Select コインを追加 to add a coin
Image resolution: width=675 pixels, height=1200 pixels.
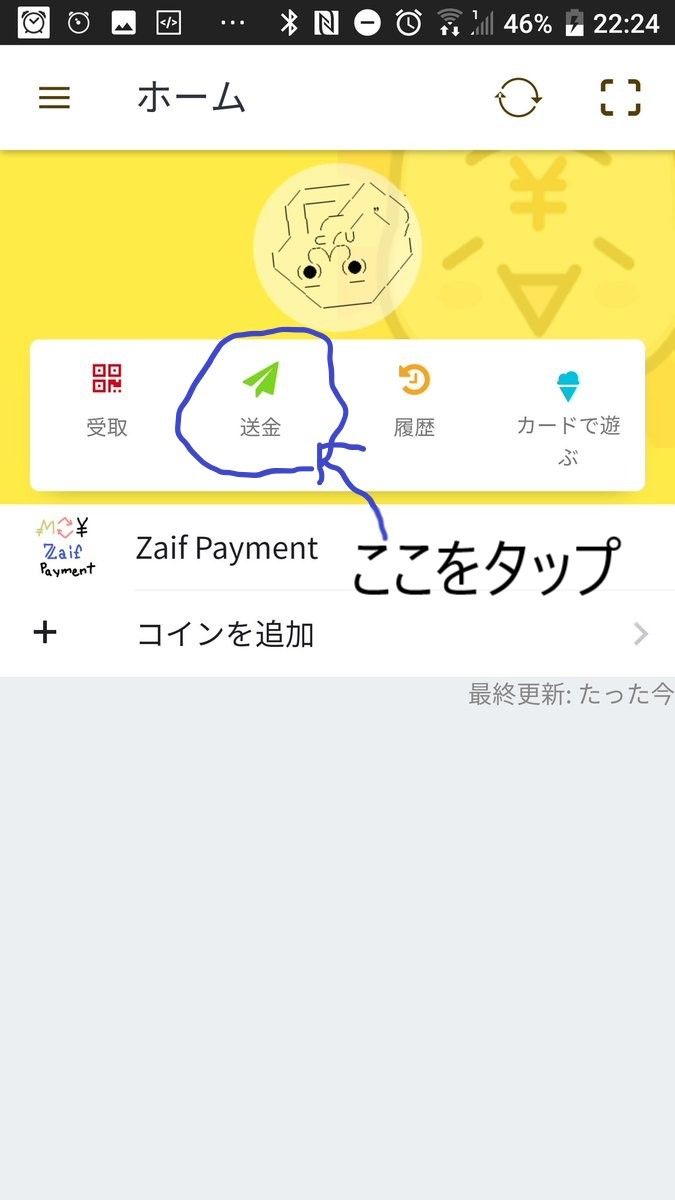[336, 634]
